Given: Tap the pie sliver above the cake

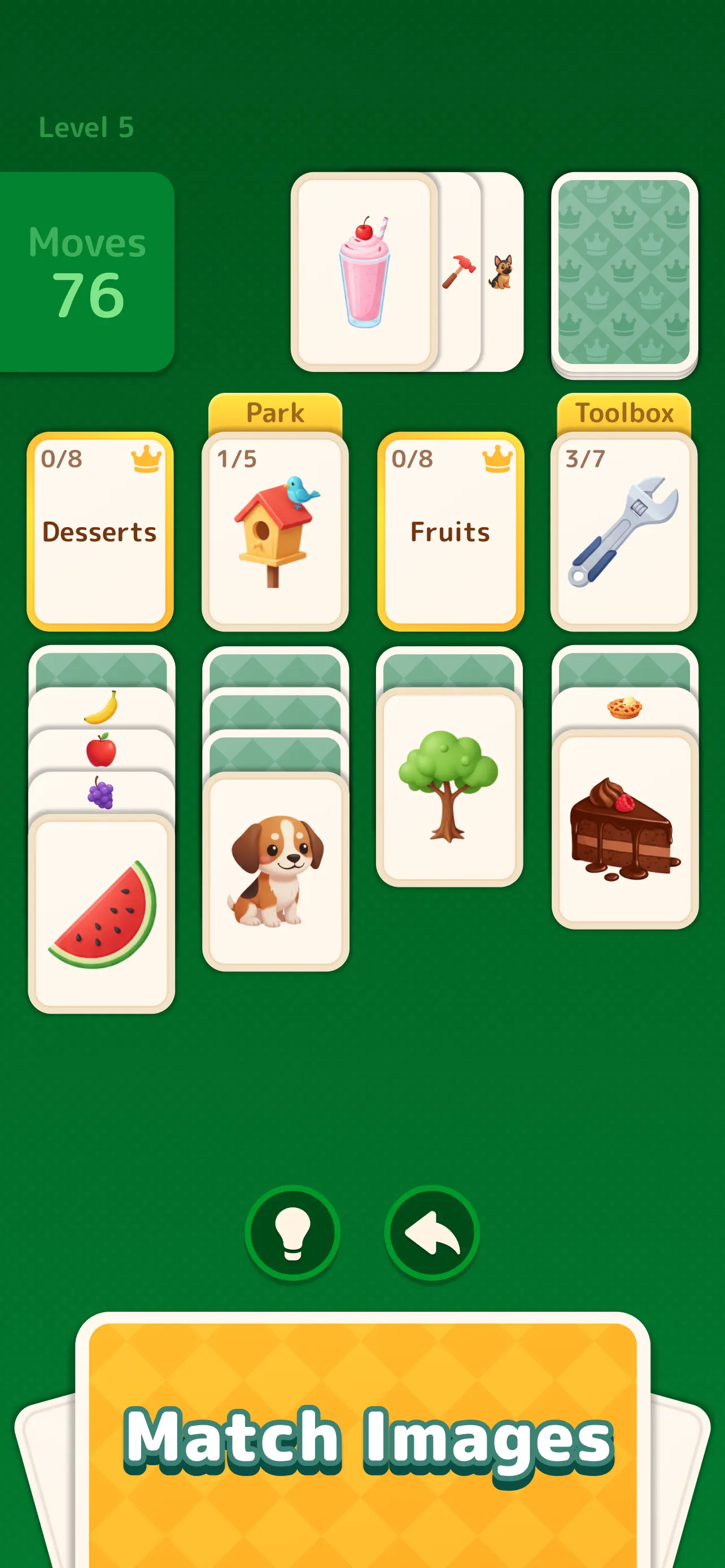Looking at the screenshot, I should coord(624,708).
